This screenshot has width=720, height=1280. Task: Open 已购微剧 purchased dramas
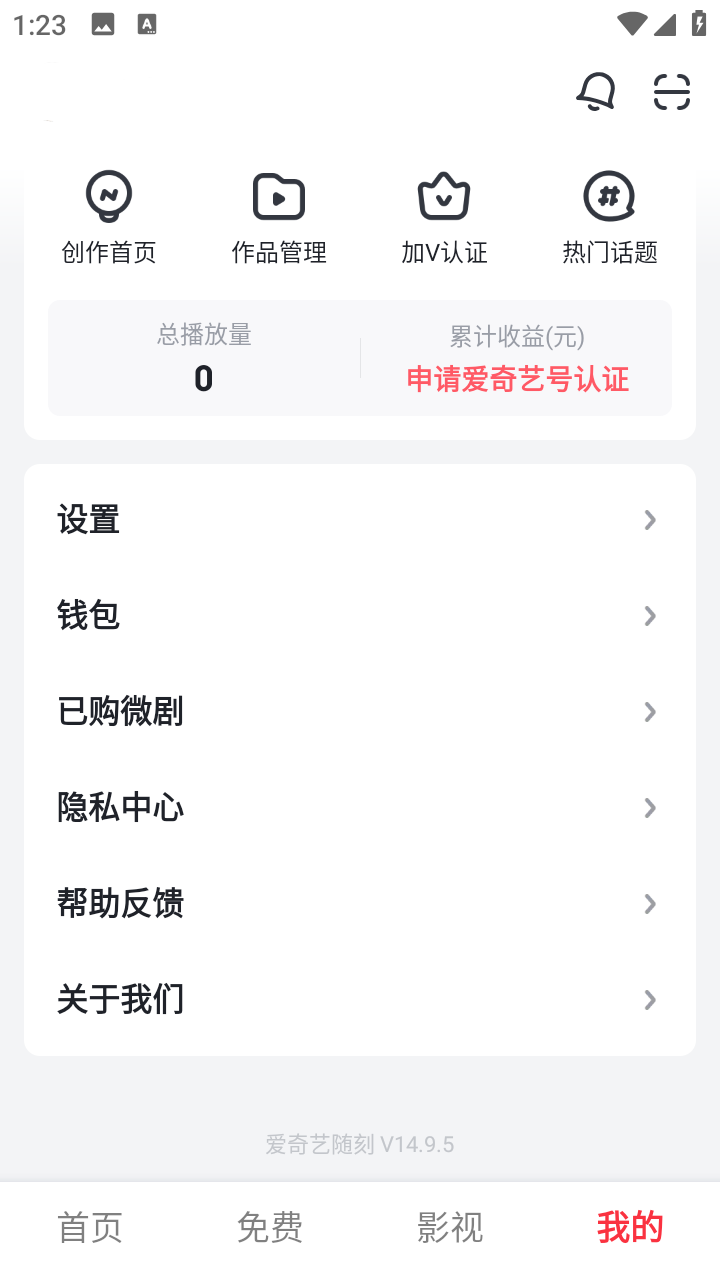tap(359, 711)
